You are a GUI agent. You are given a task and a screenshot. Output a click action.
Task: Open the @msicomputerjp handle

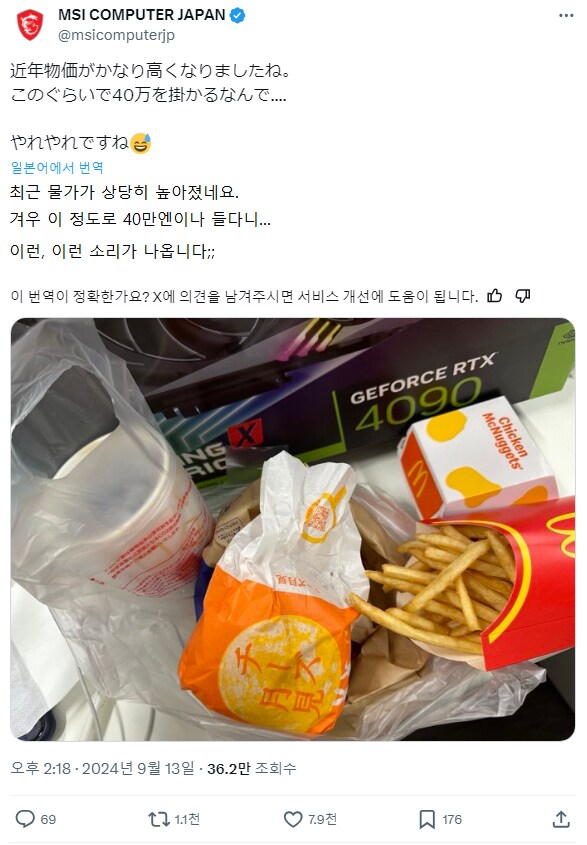coord(116,35)
